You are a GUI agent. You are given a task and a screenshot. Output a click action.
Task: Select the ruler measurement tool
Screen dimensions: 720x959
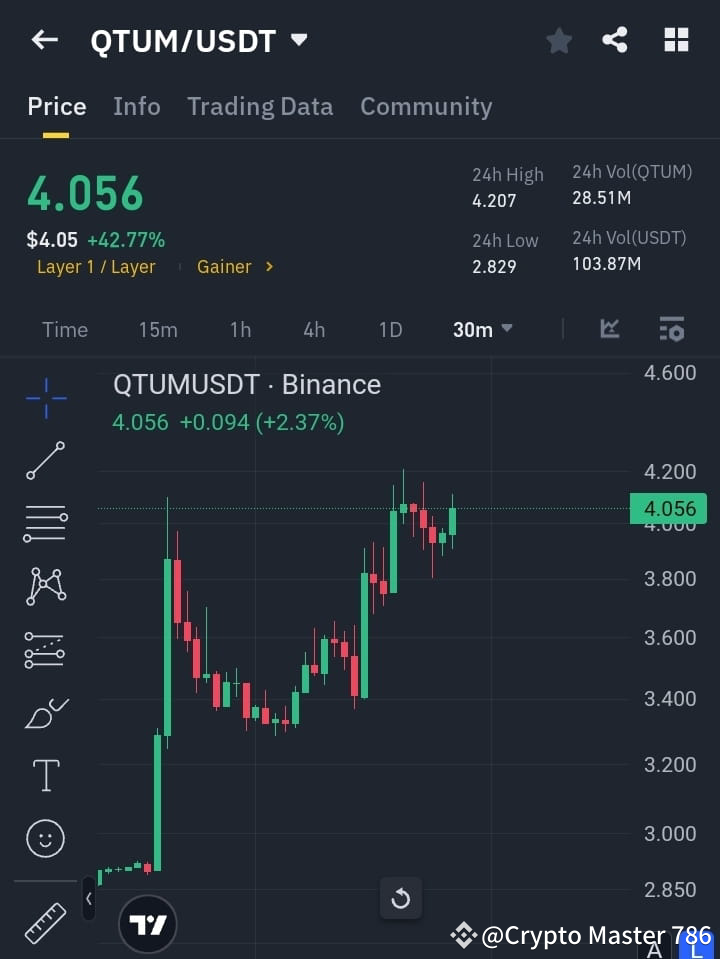coord(45,922)
